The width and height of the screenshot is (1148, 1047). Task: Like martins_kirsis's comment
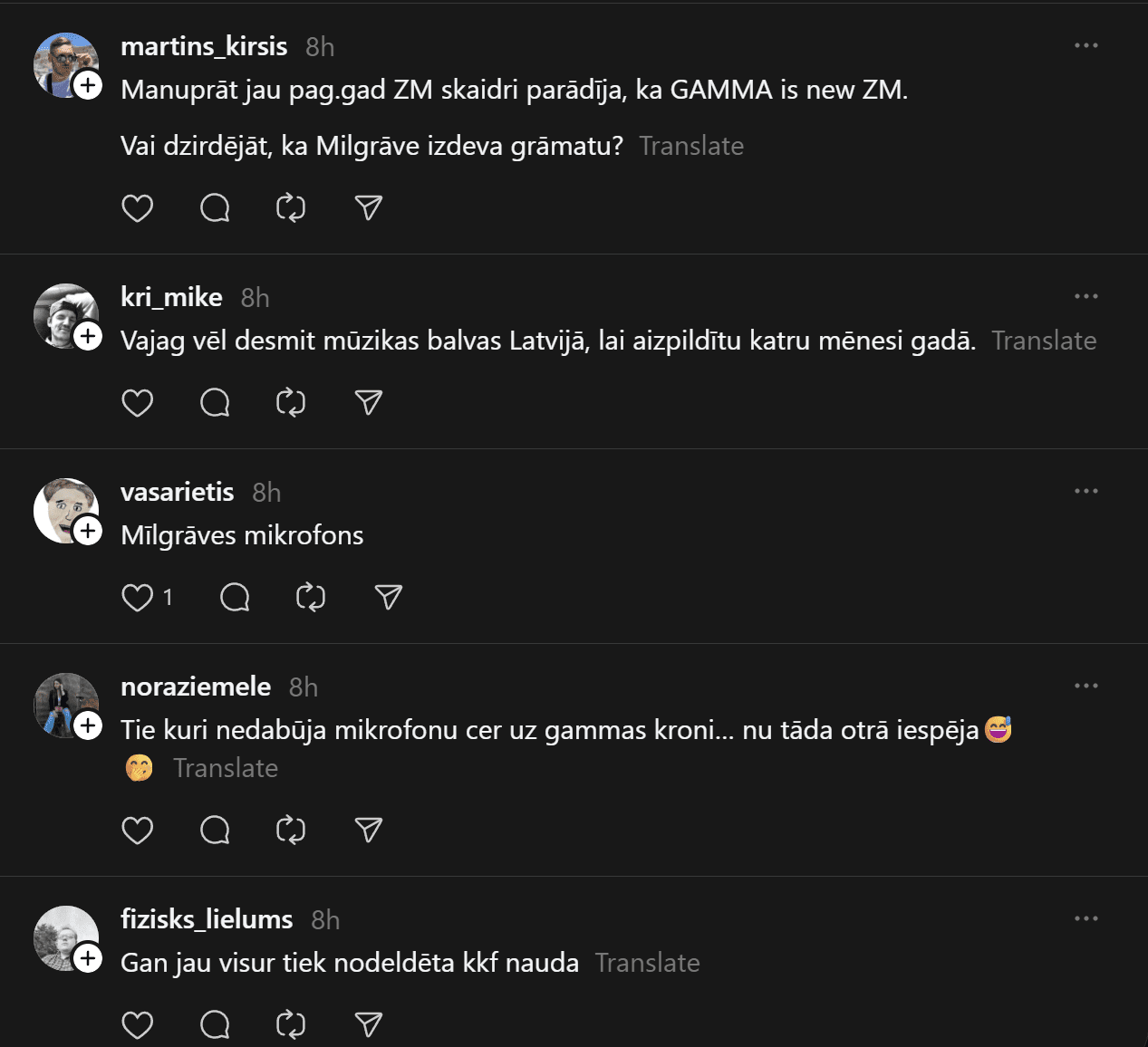pos(137,208)
